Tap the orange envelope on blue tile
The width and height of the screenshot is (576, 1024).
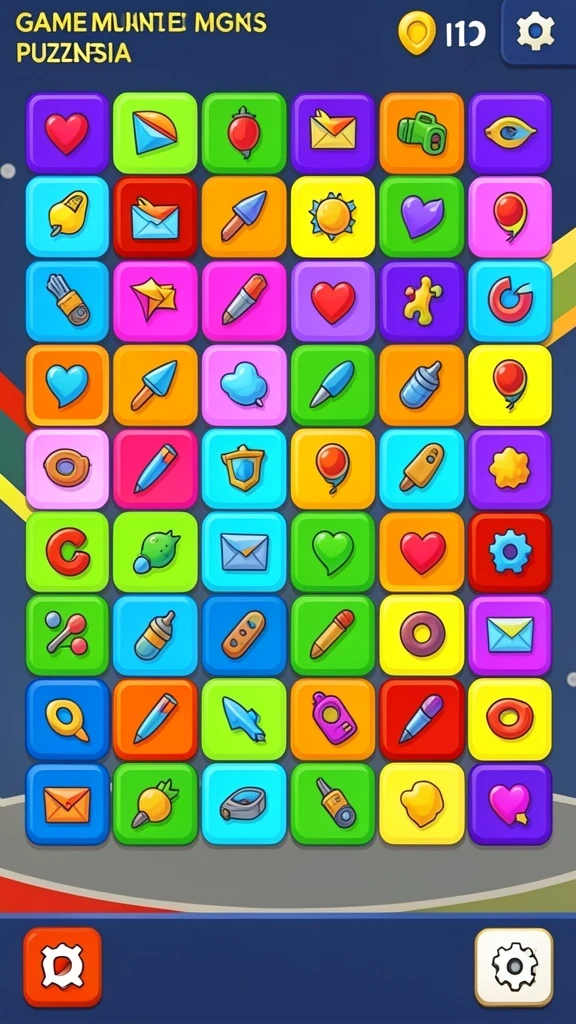tap(67, 804)
